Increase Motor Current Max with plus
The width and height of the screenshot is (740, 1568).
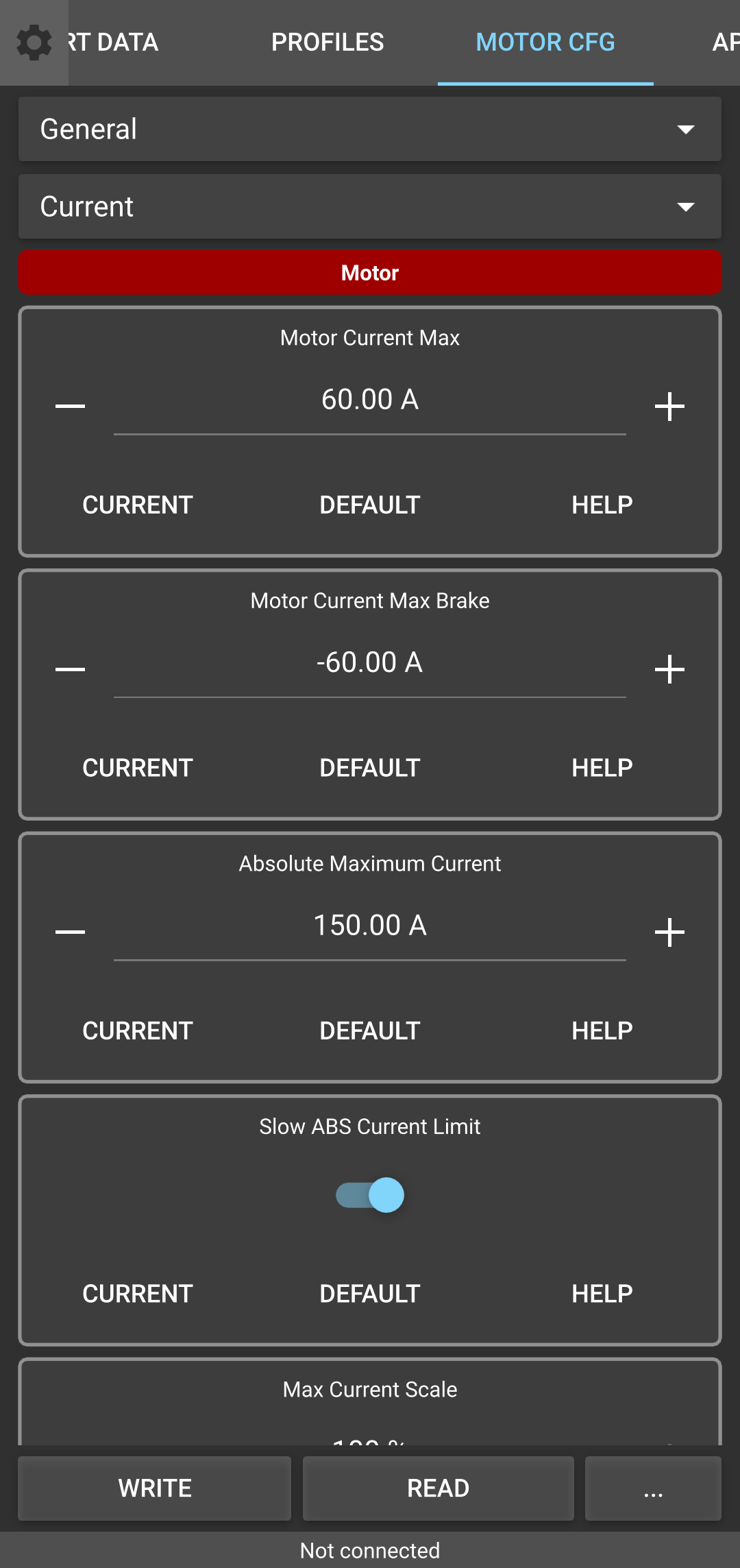pyautogui.click(x=669, y=406)
